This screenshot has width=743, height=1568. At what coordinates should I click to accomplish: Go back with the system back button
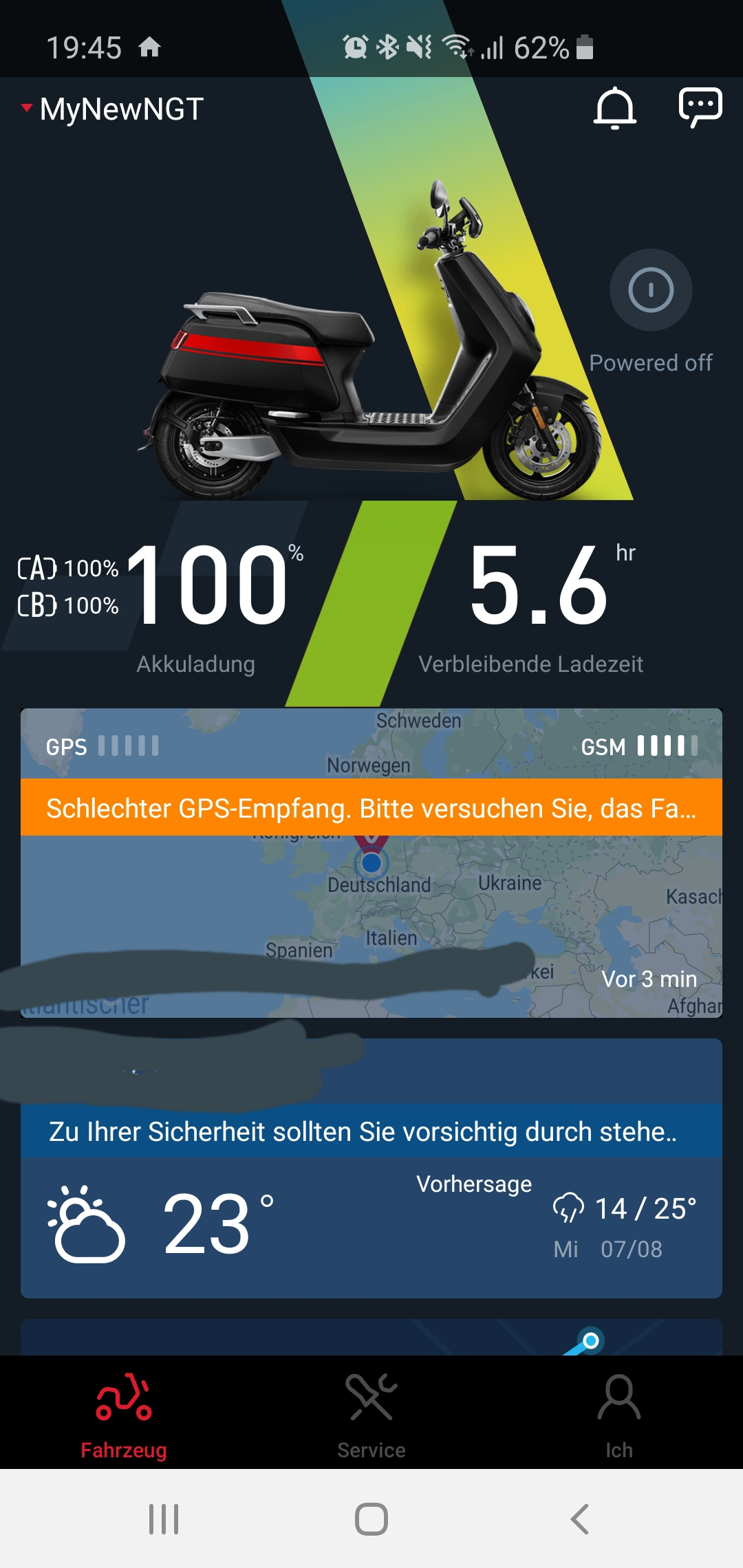[x=580, y=1519]
